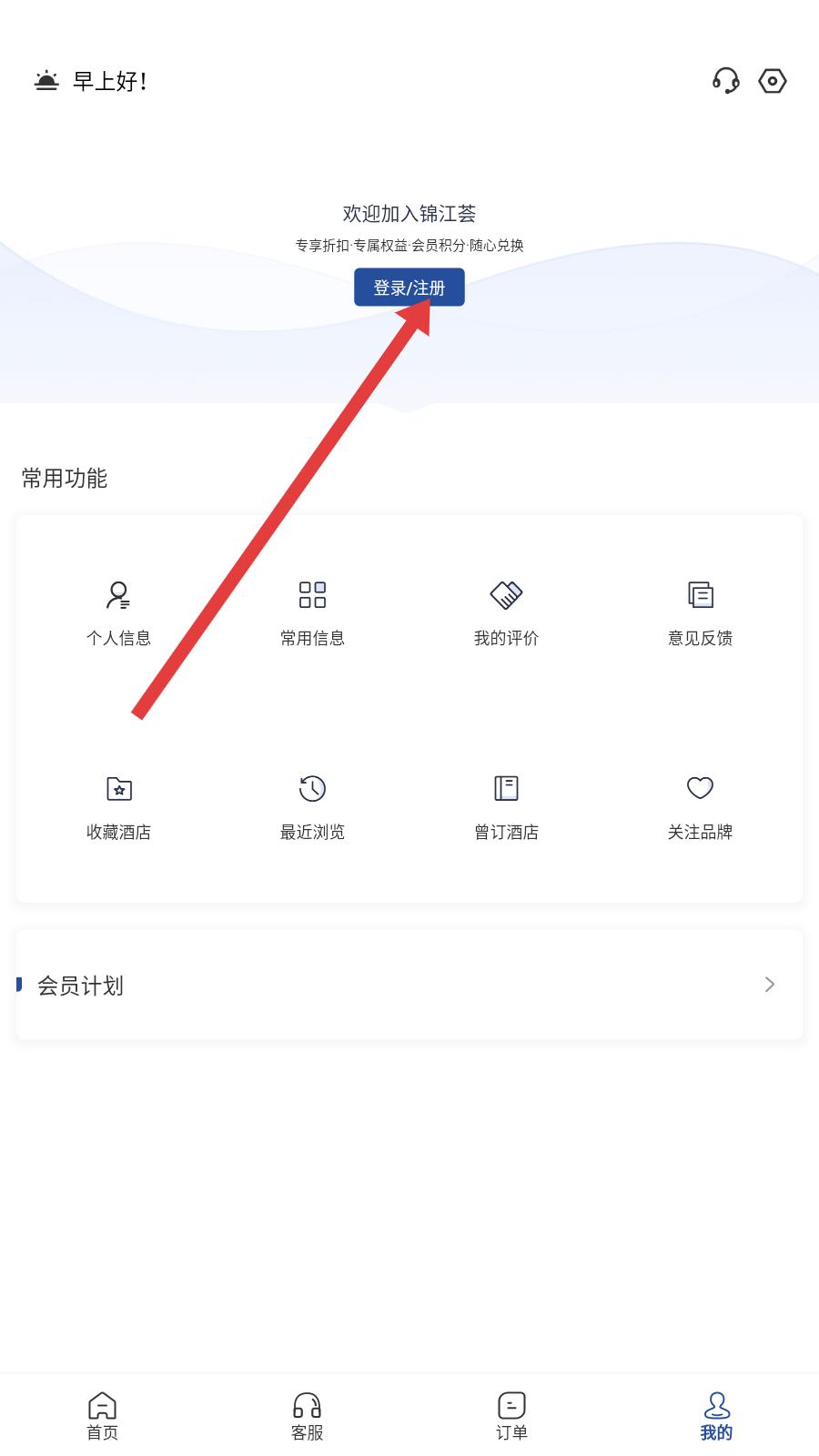Open 曾订酒店
This screenshot has width=819, height=1456.
pos(506,806)
